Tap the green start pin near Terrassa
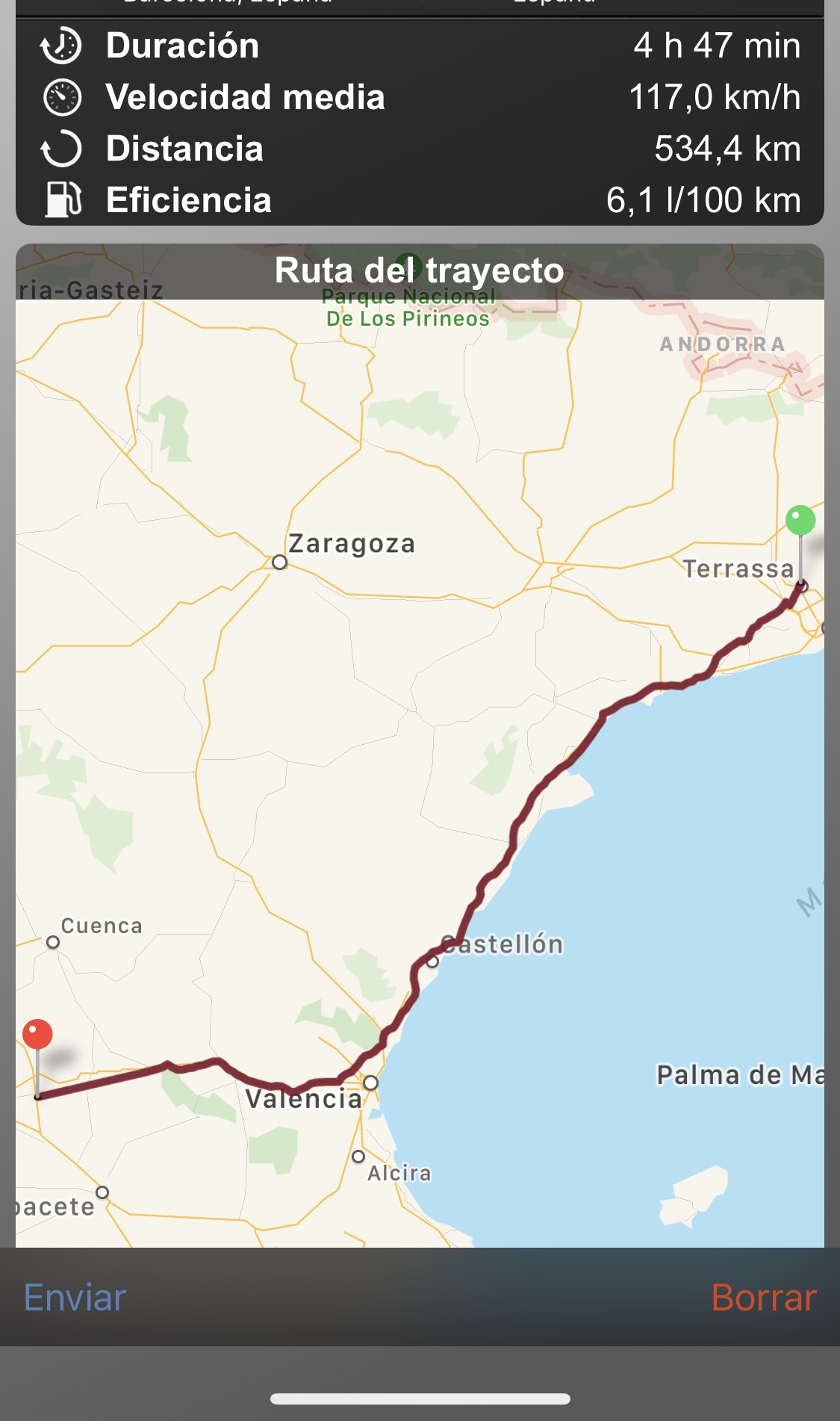840x1421 pixels. click(800, 521)
